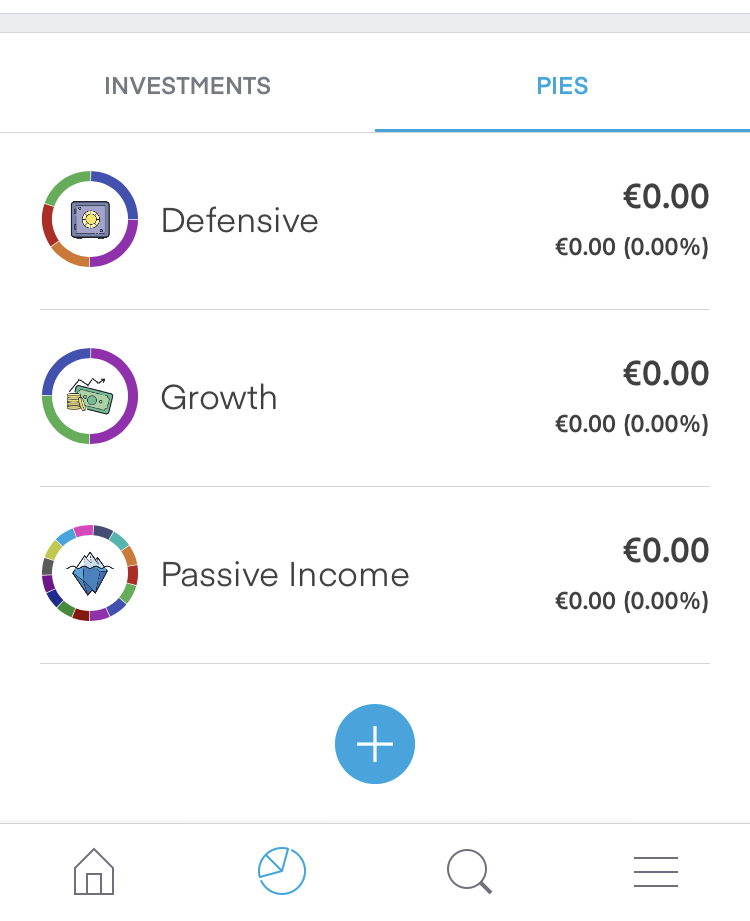Switch to the Investments tab
The height and width of the screenshot is (921, 750).
187,86
